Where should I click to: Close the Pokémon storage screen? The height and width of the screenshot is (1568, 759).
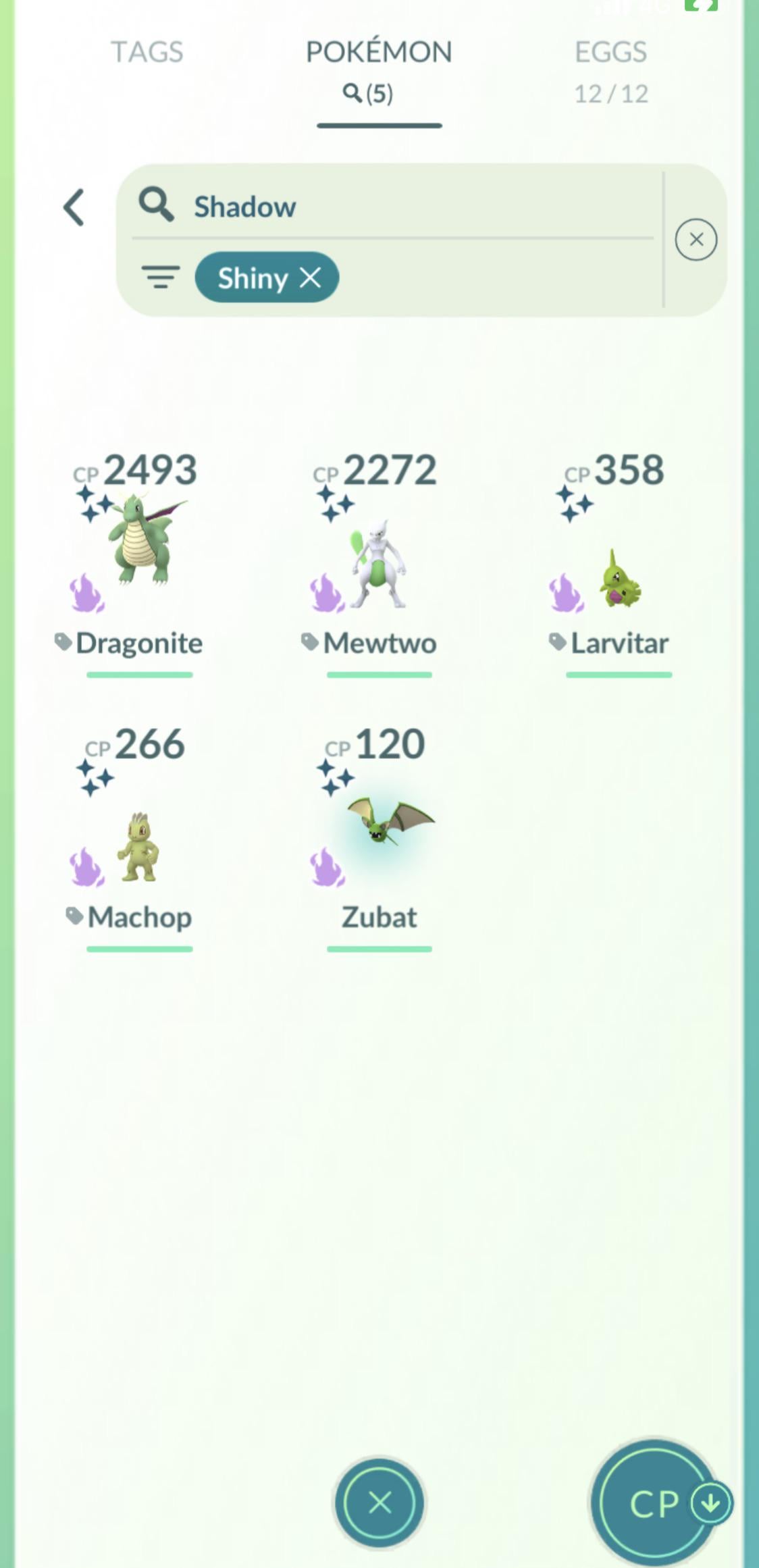point(379,1503)
